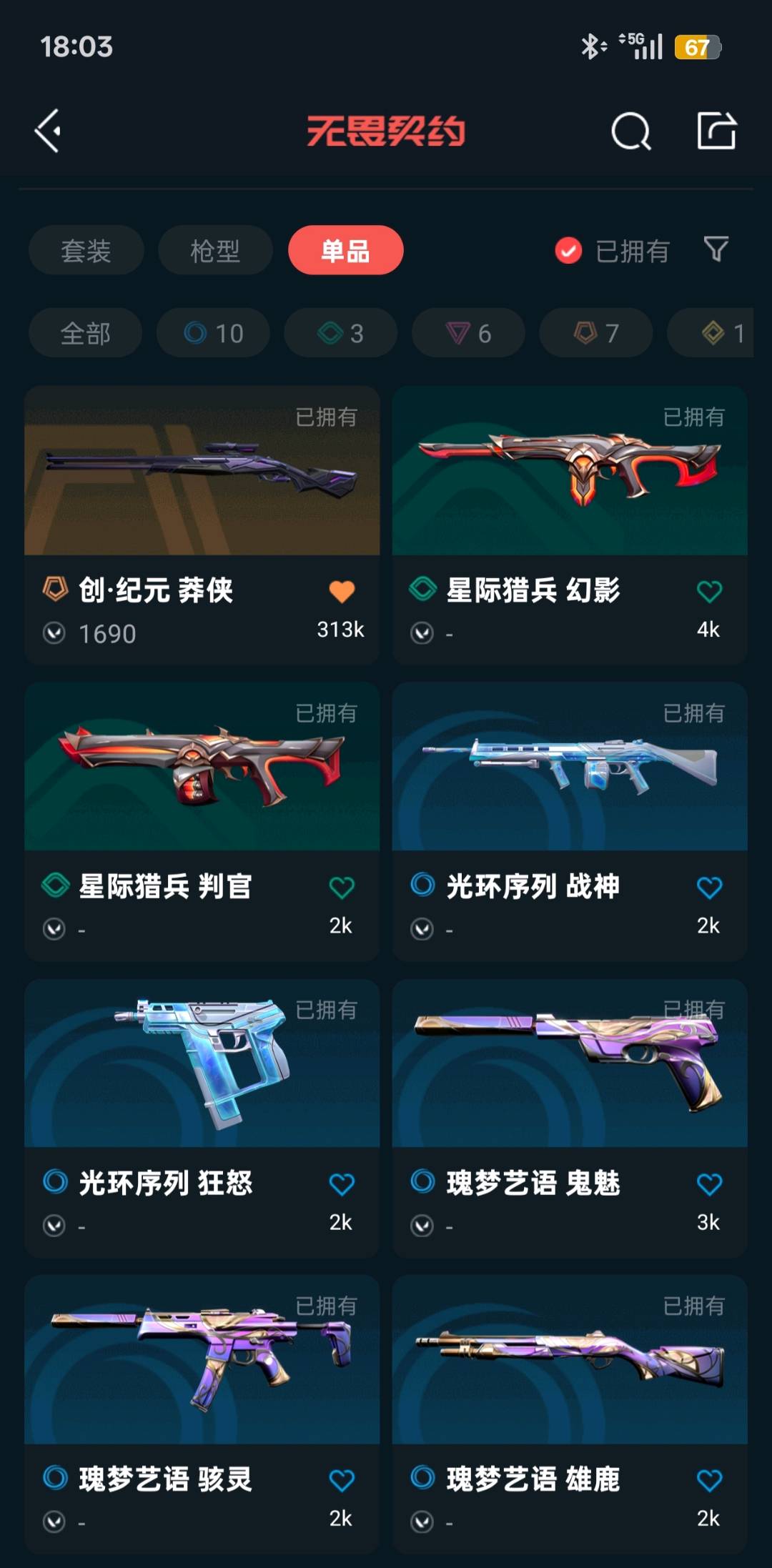772x1568 pixels.
Task: Filter by the green diamond tier chip showing 3
Action: tap(340, 333)
